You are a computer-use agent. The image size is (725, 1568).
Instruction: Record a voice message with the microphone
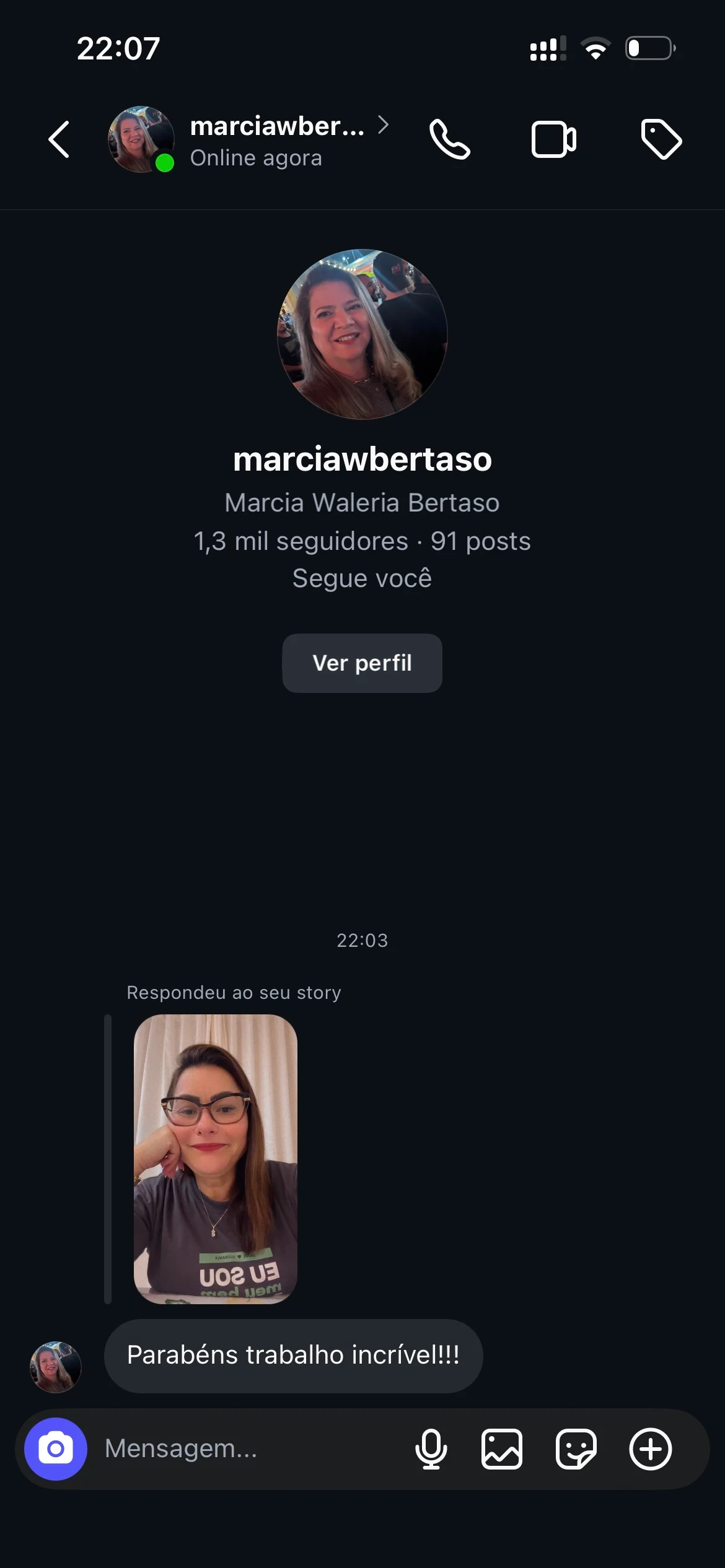pyautogui.click(x=431, y=1449)
